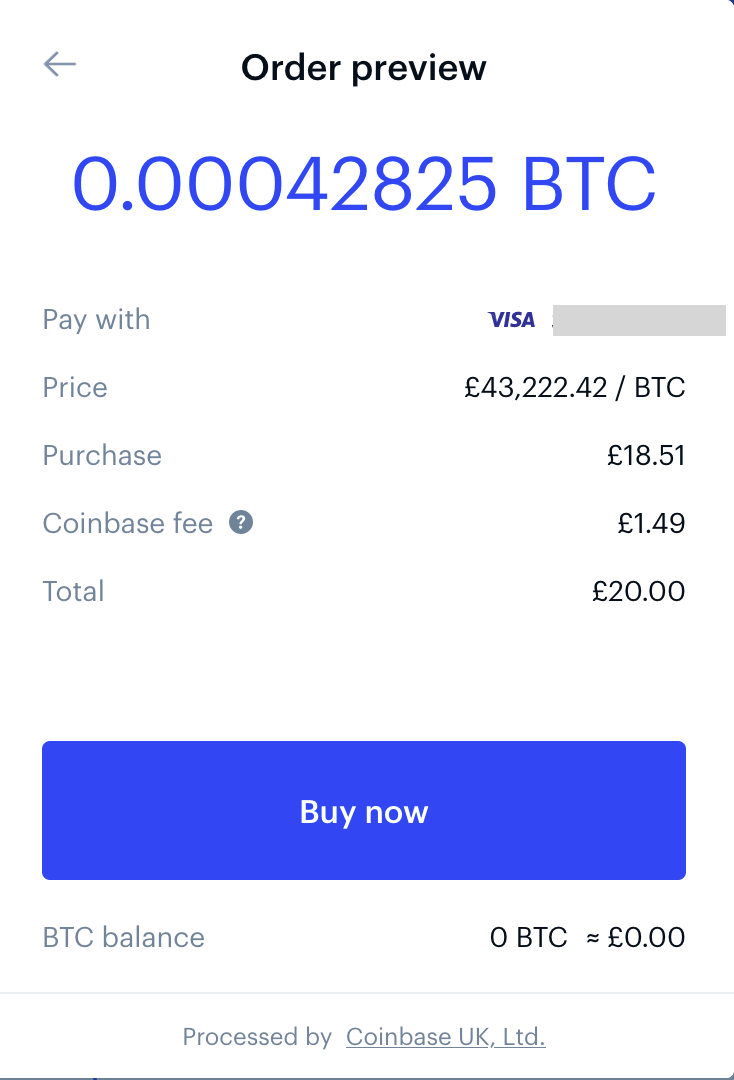Viewport: 734px width, 1080px height.
Task: Select the masked card number field
Action: (x=640, y=319)
